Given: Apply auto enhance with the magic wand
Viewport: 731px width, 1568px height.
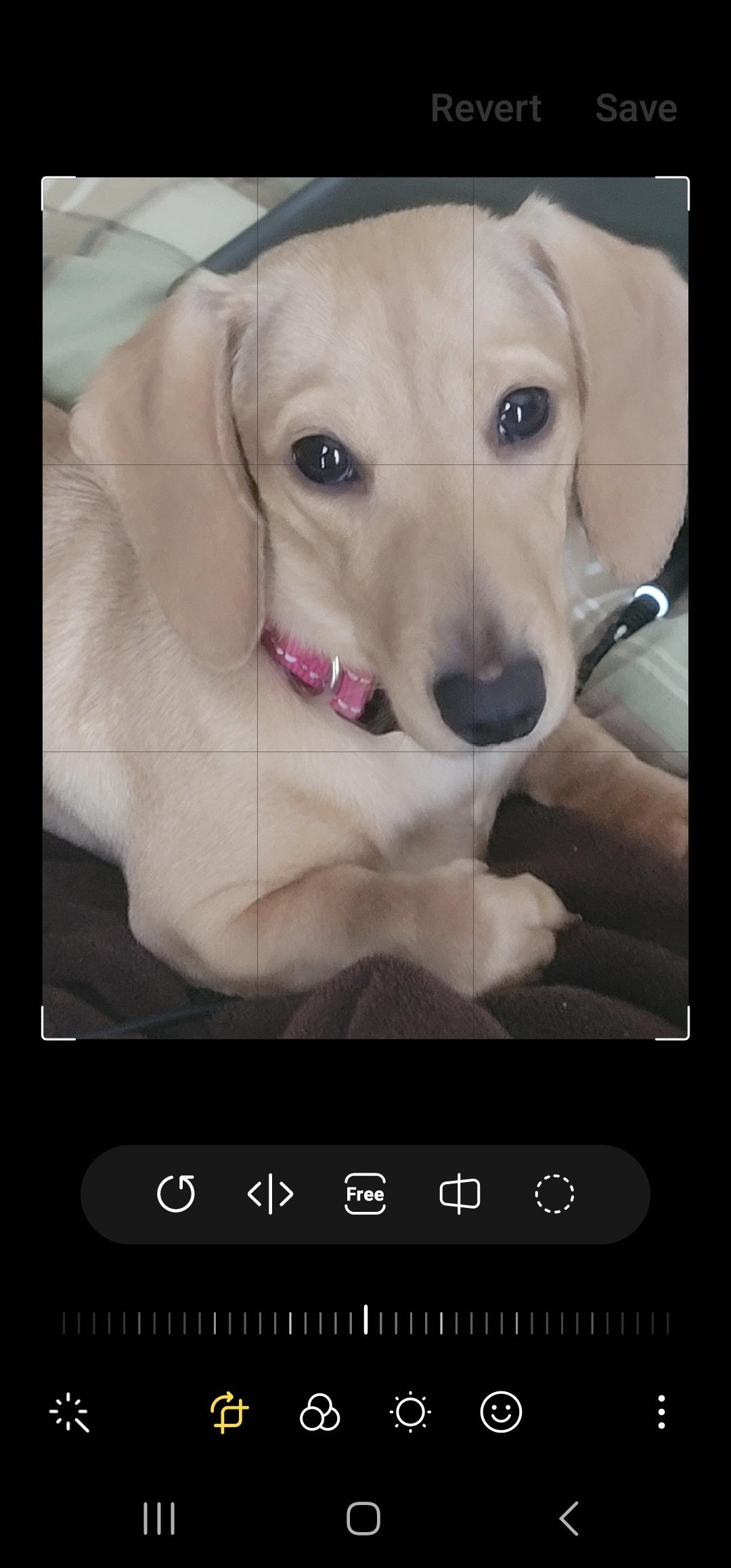Looking at the screenshot, I should [69, 1412].
